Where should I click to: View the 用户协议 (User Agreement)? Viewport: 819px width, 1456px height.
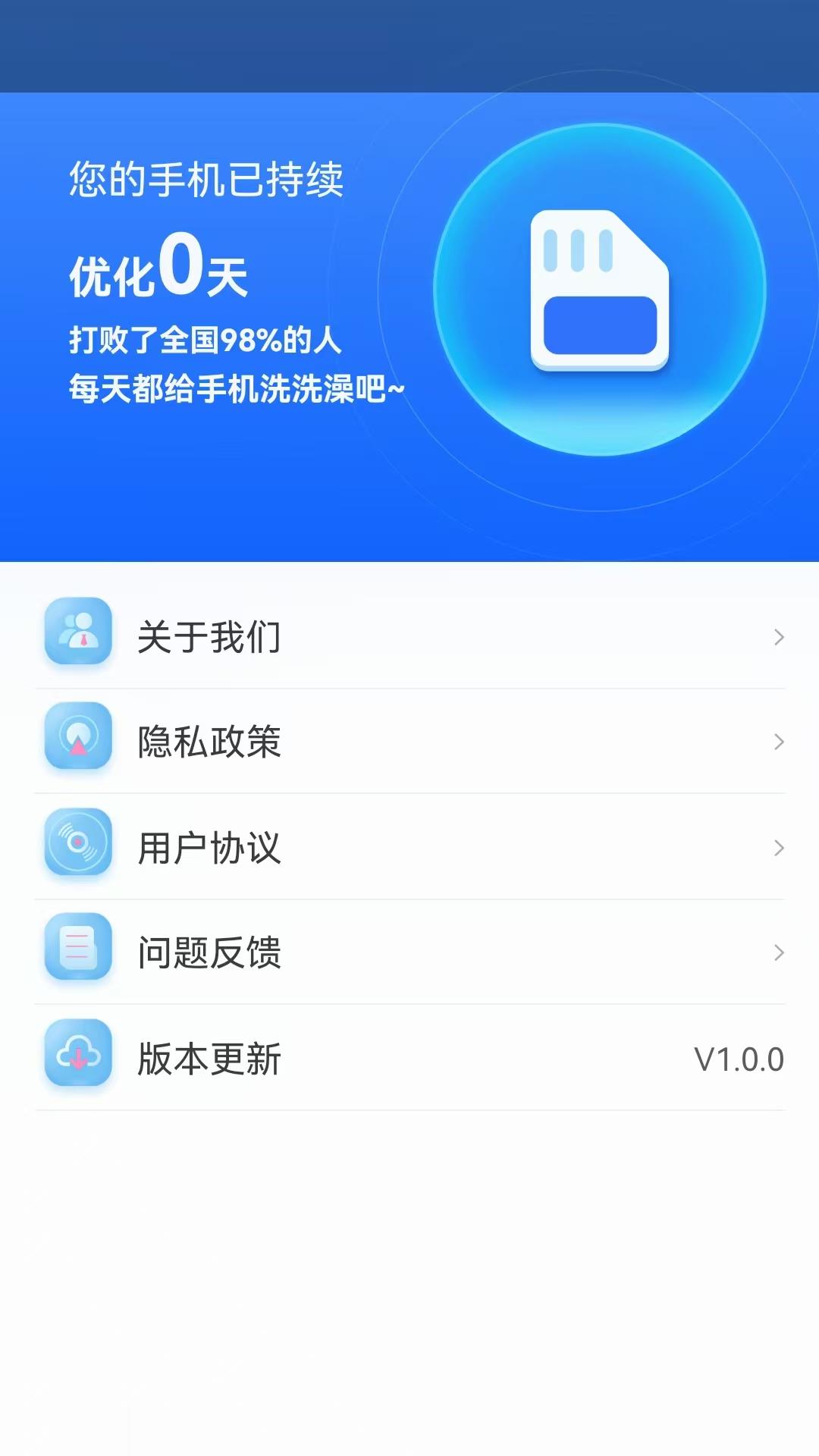(409, 847)
